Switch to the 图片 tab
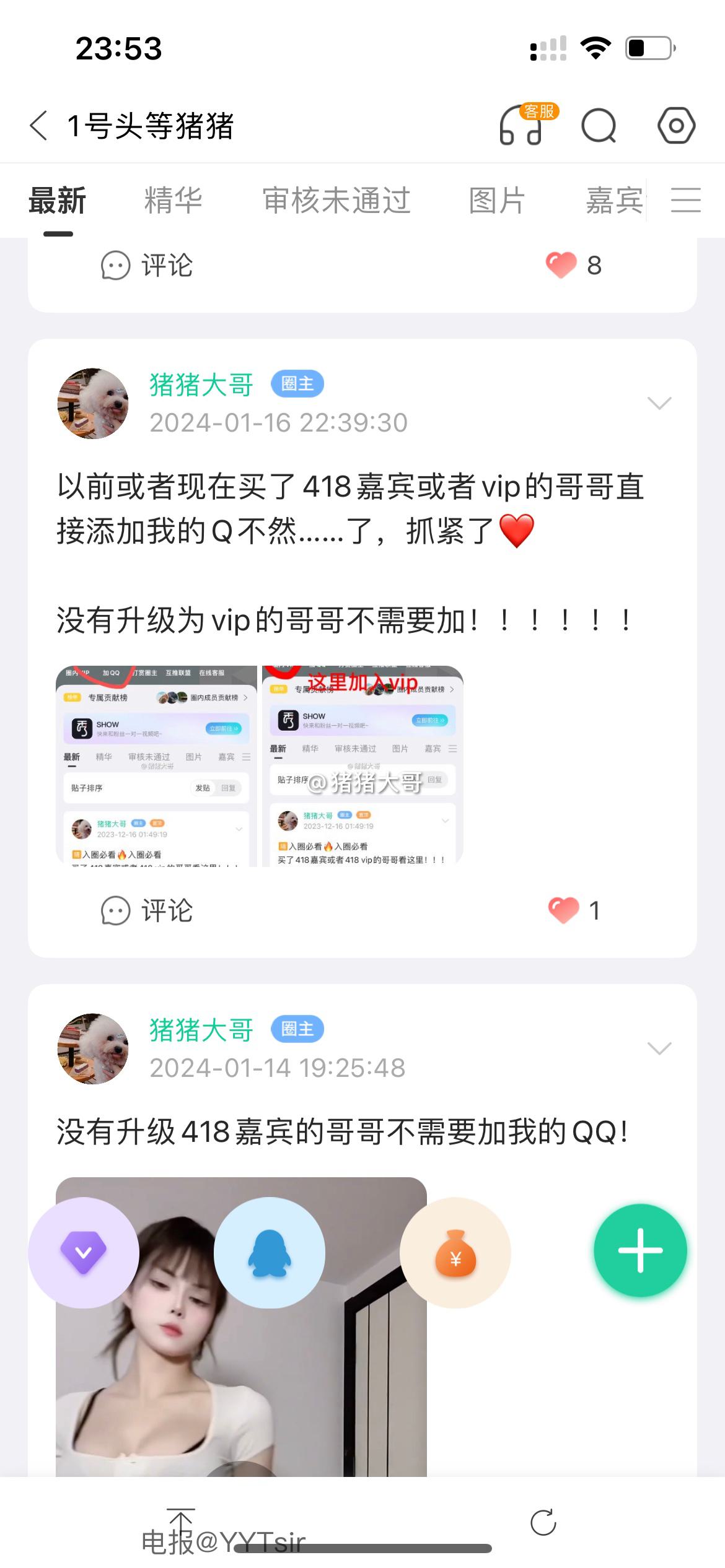The width and height of the screenshot is (725, 1568). (x=497, y=201)
